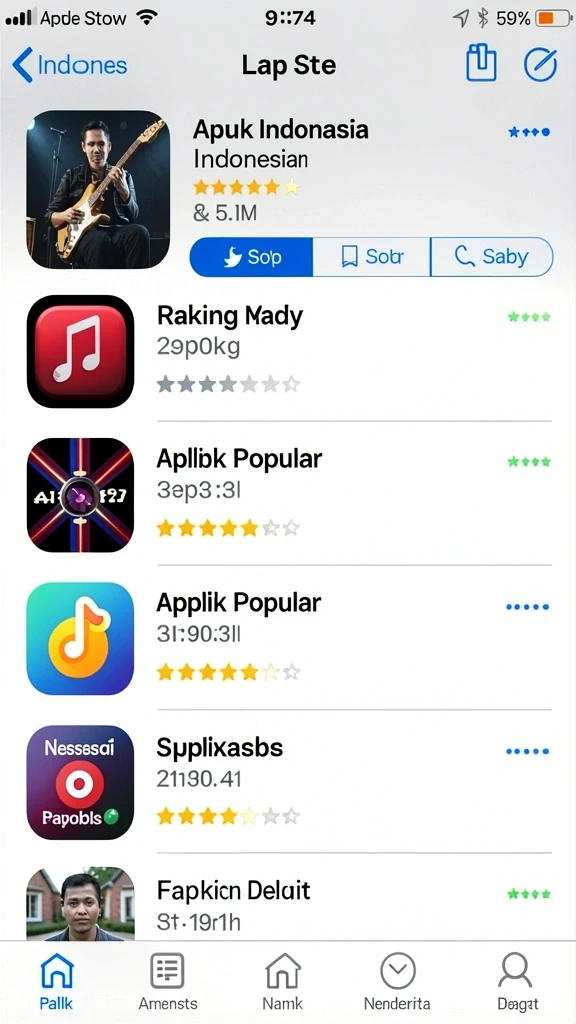Open more options for Apuk Indonasia
The height and width of the screenshot is (1024, 576).
529,133
